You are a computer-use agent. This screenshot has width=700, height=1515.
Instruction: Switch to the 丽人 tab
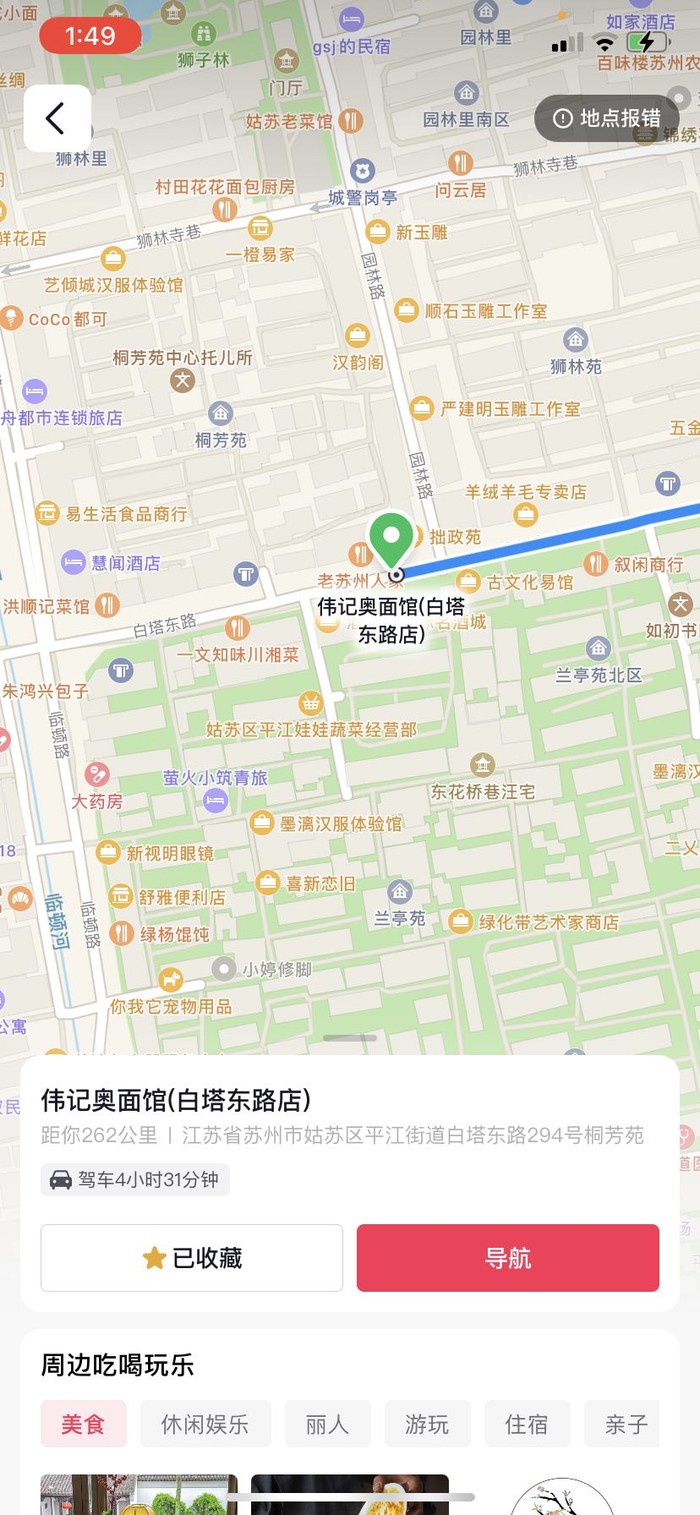(x=327, y=1424)
